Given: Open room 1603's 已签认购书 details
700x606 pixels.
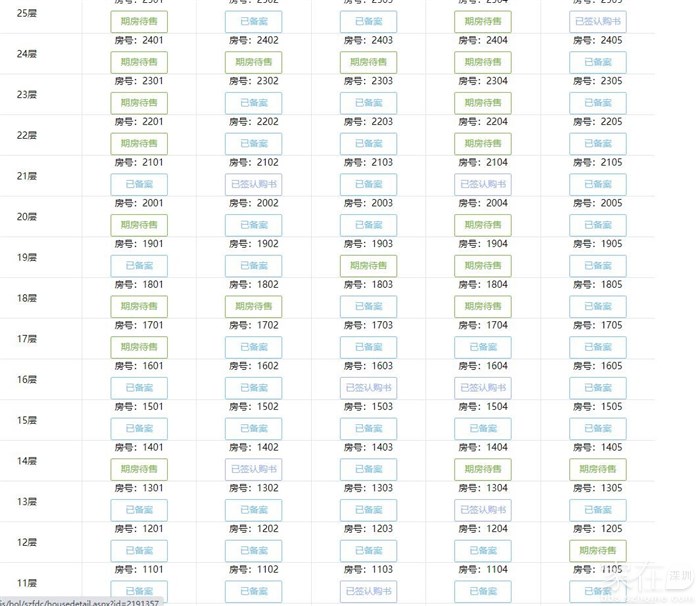Looking at the screenshot, I should tap(368, 388).
